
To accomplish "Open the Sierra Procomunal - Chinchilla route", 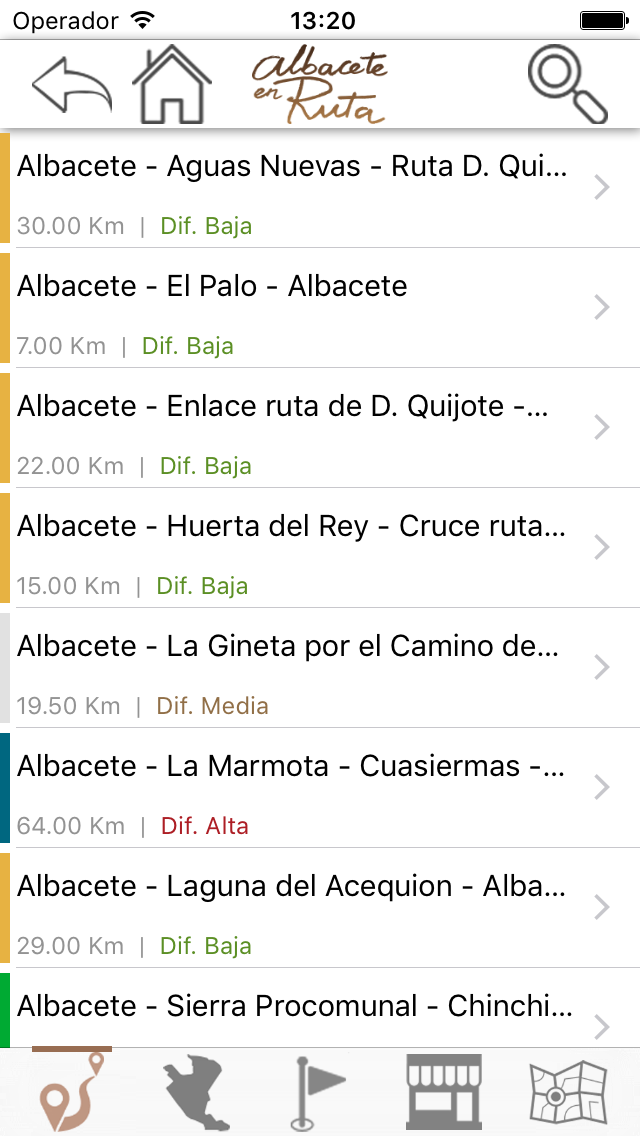I will point(320,1008).
